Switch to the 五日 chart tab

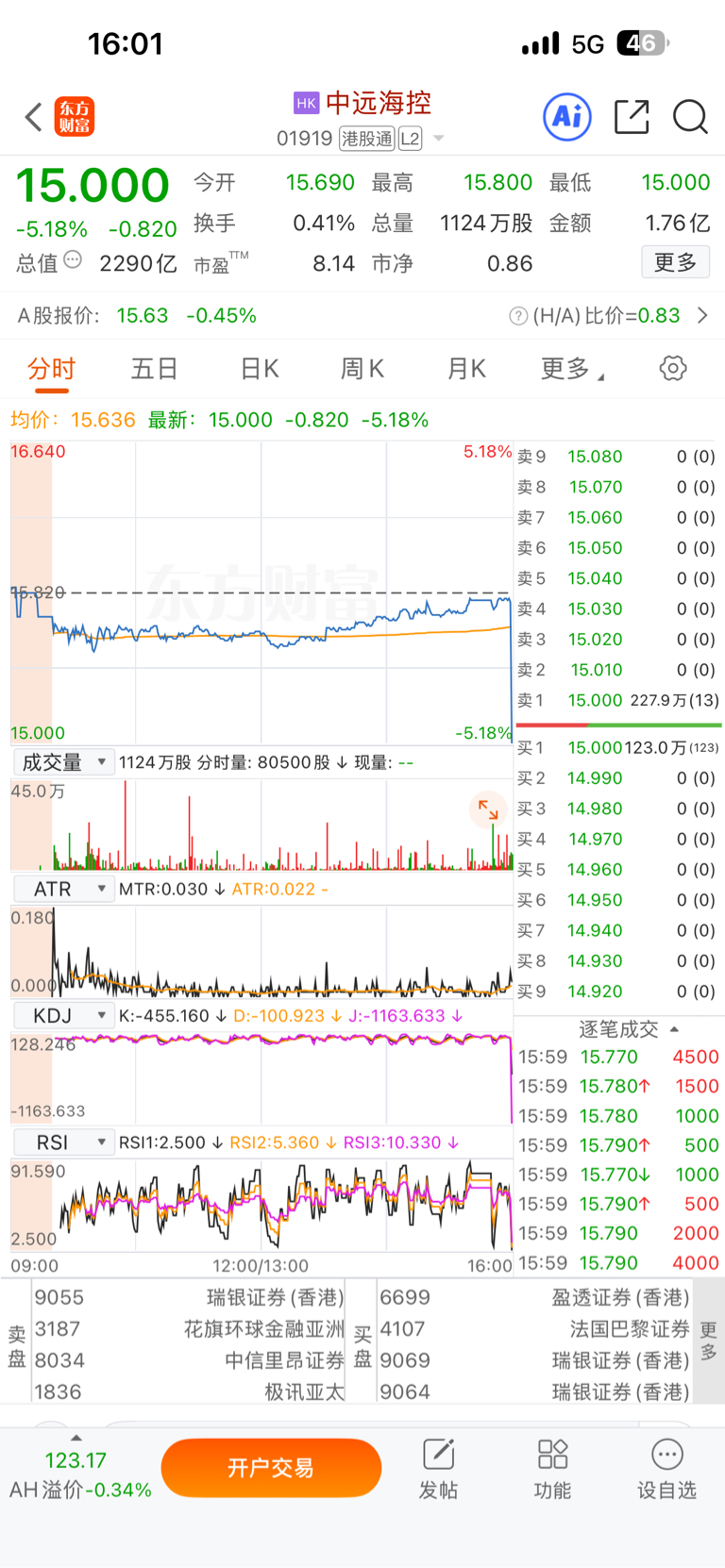(154, 369)
